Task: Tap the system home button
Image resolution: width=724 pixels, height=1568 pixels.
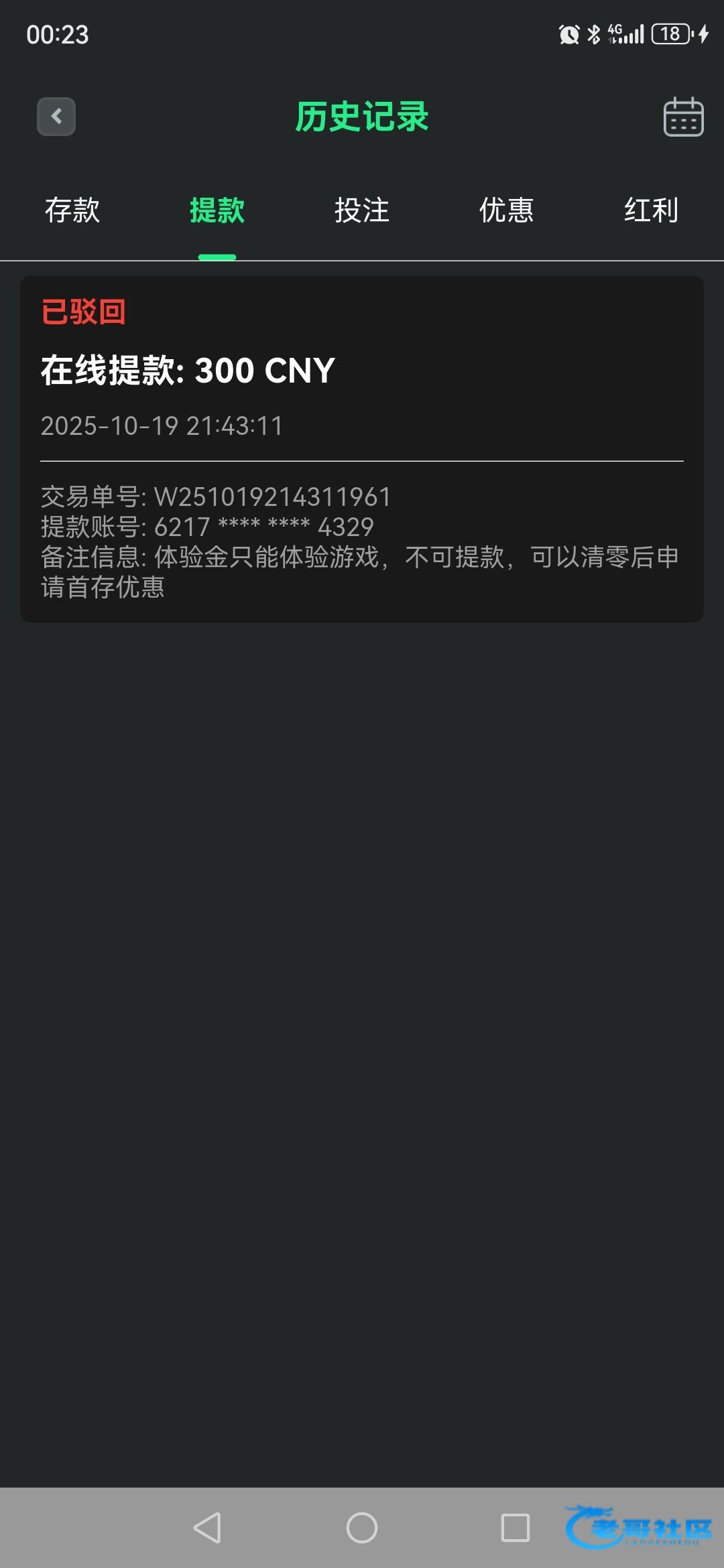Action: [362, 1528]
